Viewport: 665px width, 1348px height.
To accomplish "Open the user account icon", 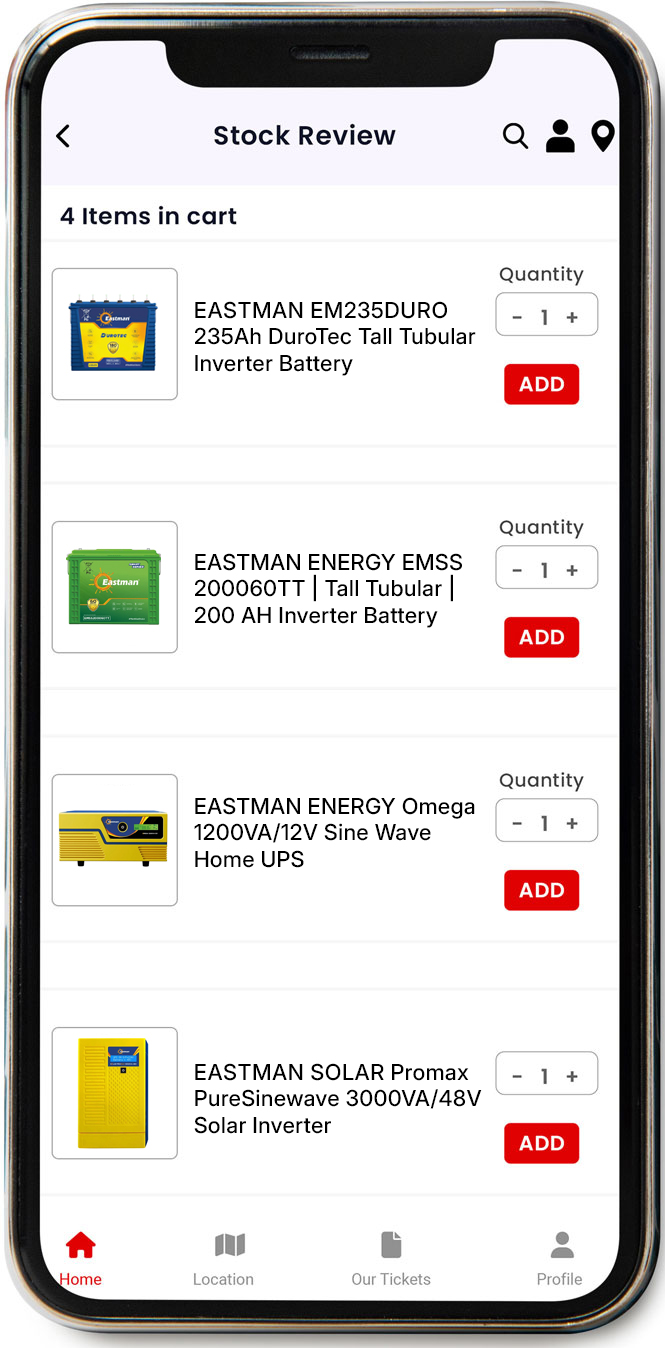I will (x=560, y=136).
